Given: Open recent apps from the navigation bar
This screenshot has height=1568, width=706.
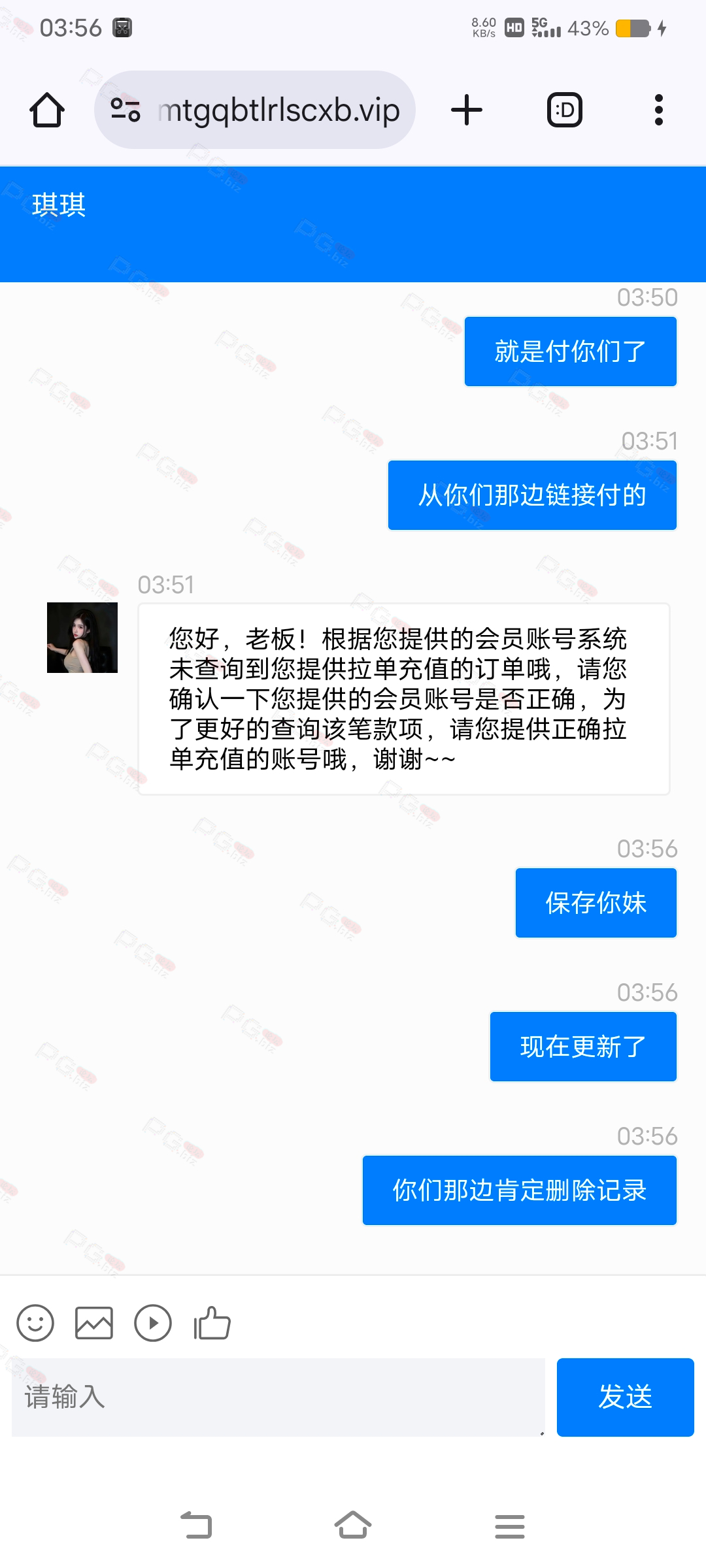Looking at the screenshot, I should tap(510, 1526).
